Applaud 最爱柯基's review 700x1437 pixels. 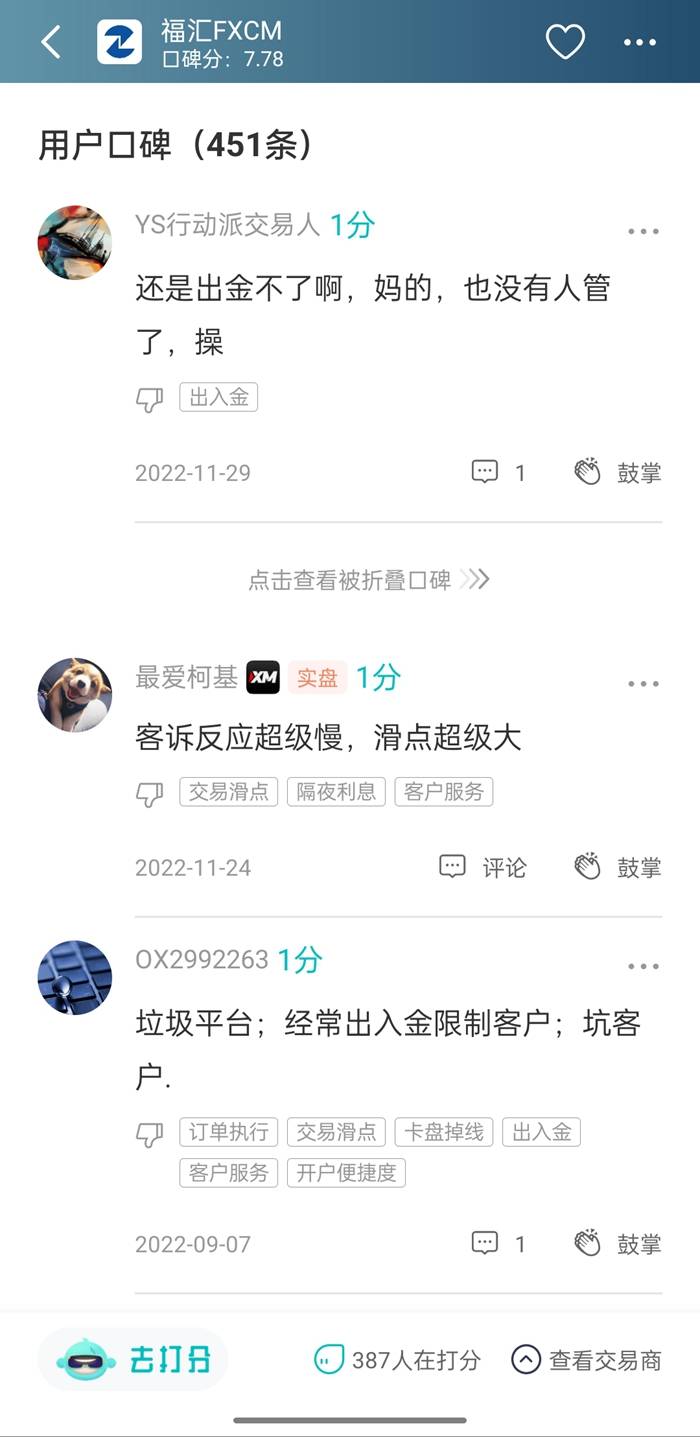coord(618,867)
